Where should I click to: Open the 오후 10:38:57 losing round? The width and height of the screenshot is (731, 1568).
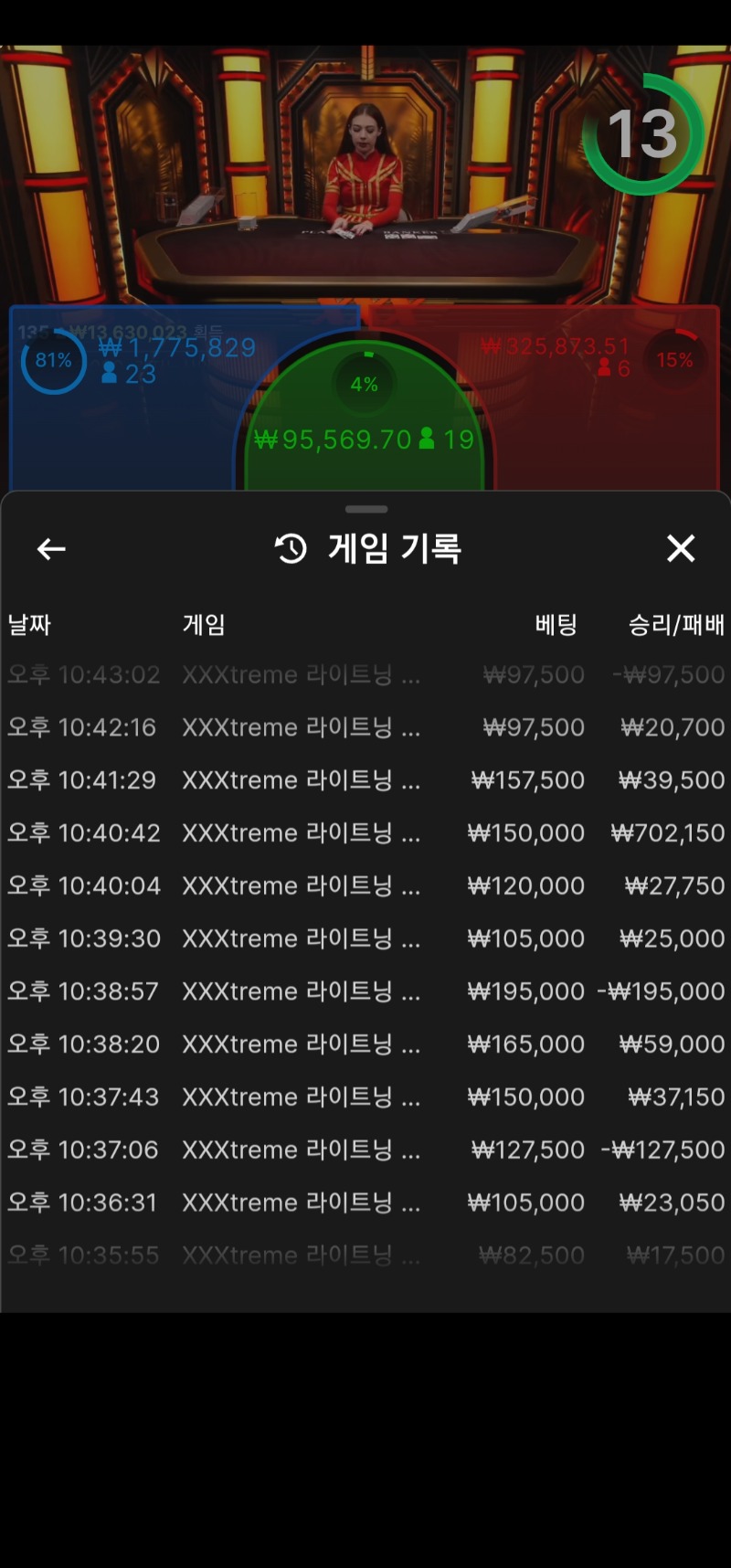point(365,991)
